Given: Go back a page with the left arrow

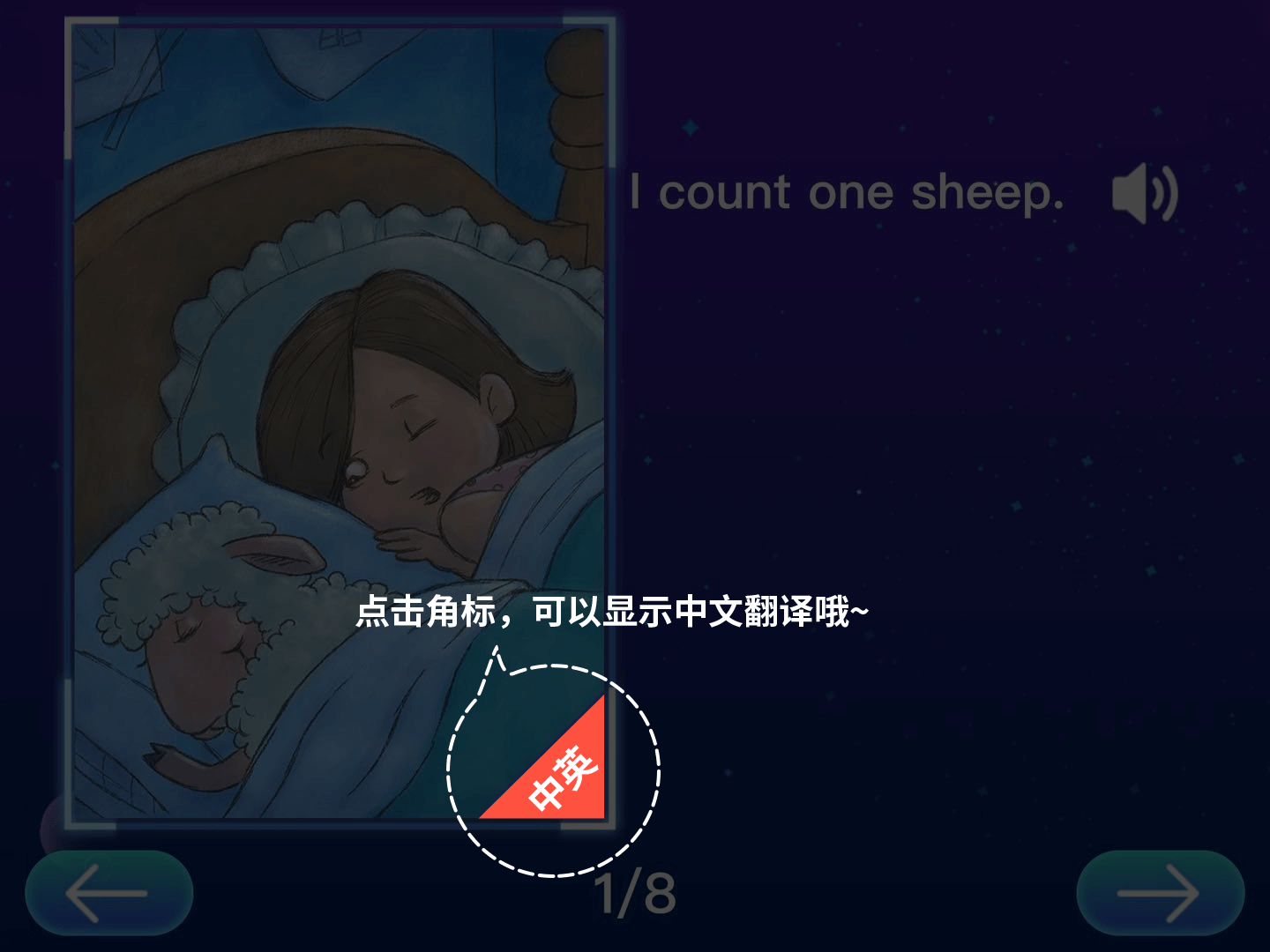Looking at the screenshot, I should 108,893.
